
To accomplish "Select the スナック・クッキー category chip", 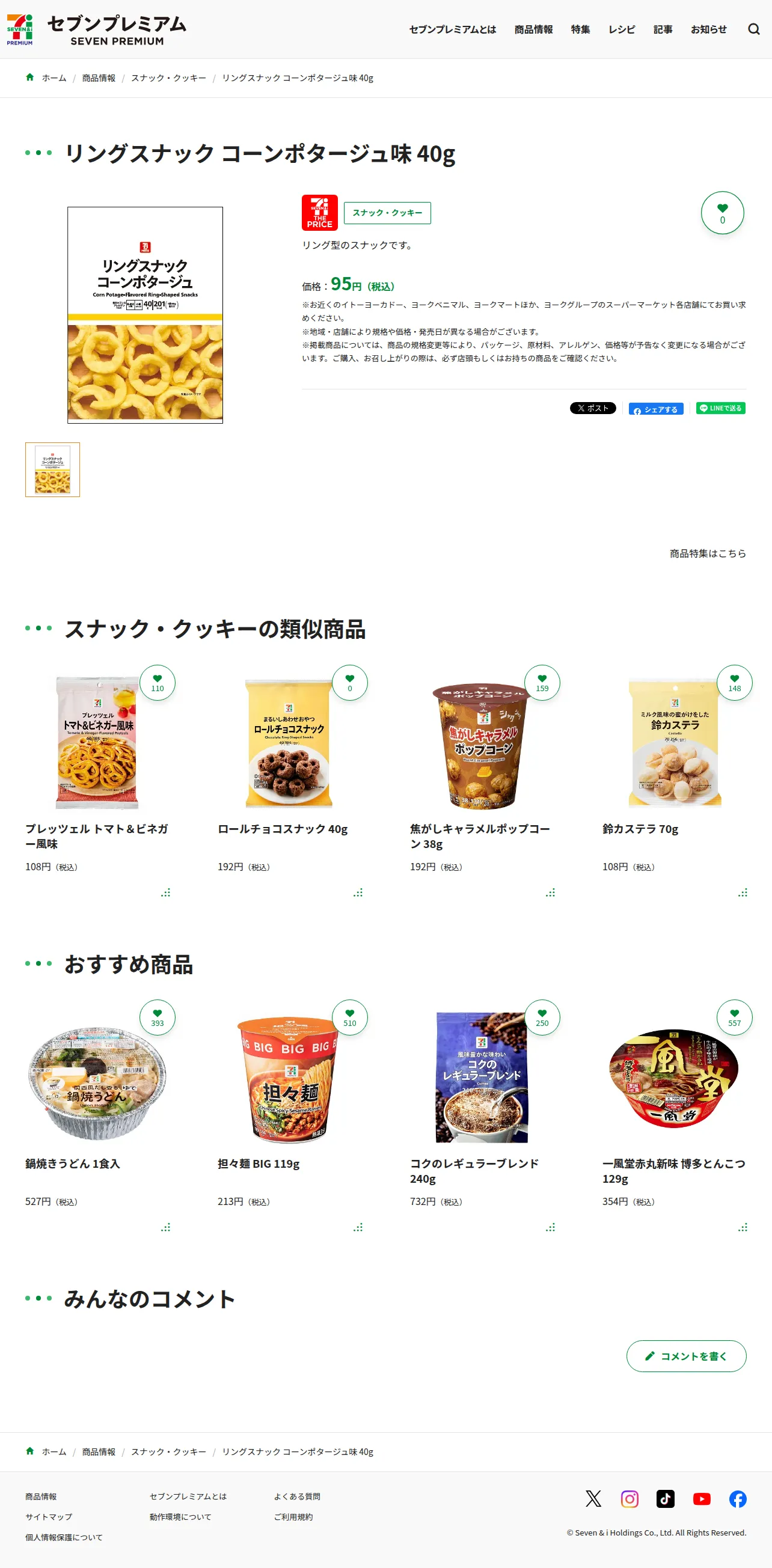I will point(387,212).
